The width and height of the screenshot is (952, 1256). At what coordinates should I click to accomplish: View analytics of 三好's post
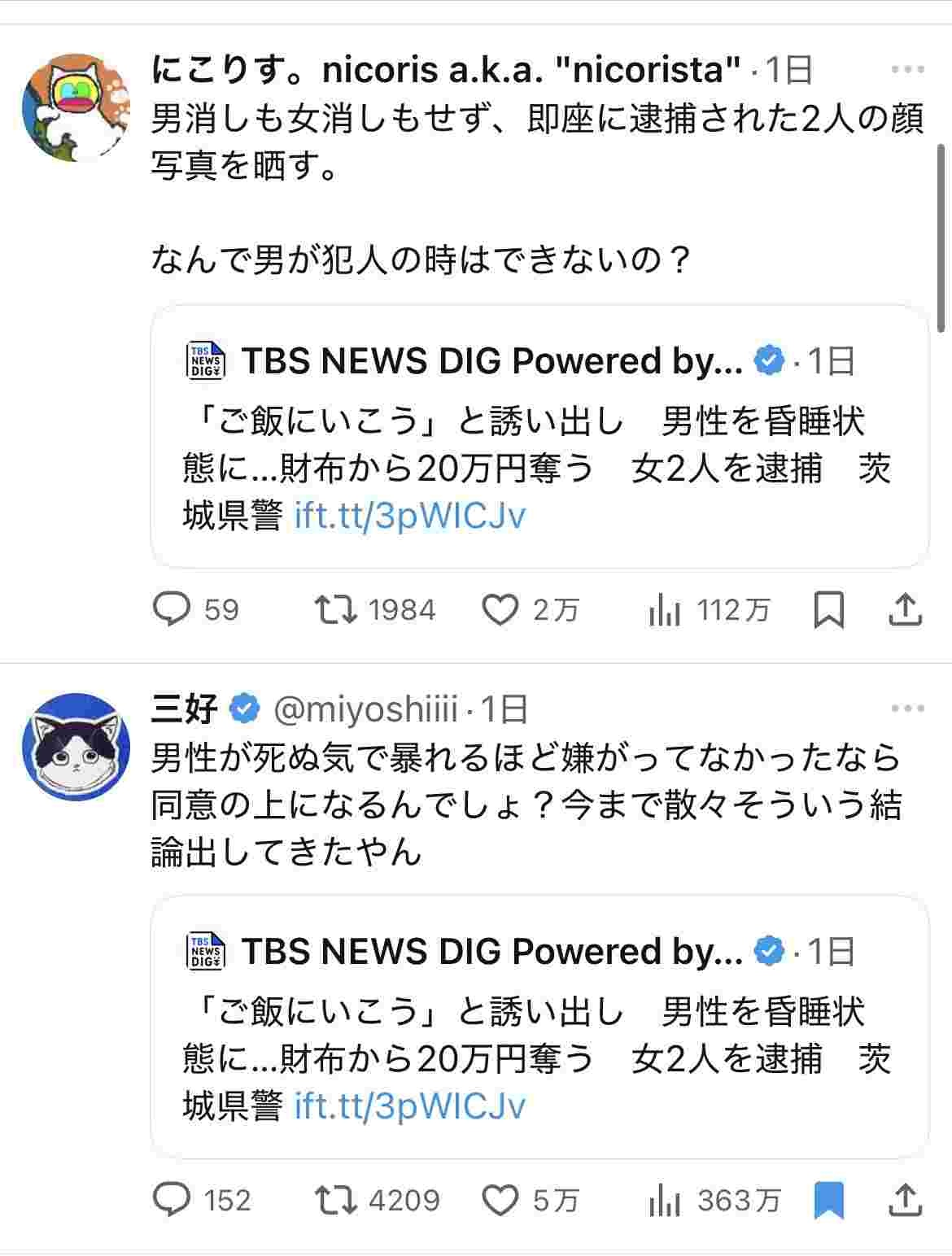tap(666, 1201)
